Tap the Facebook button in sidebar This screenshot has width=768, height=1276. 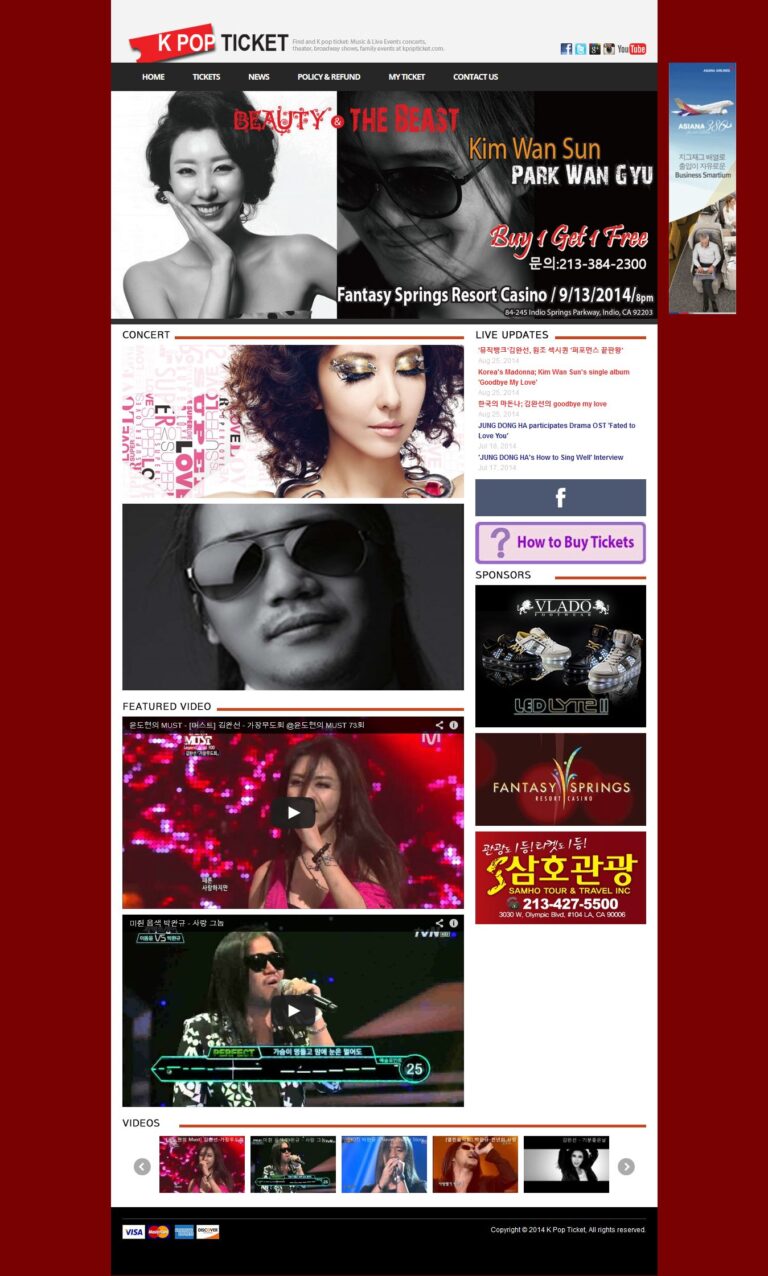pos(560,498)
